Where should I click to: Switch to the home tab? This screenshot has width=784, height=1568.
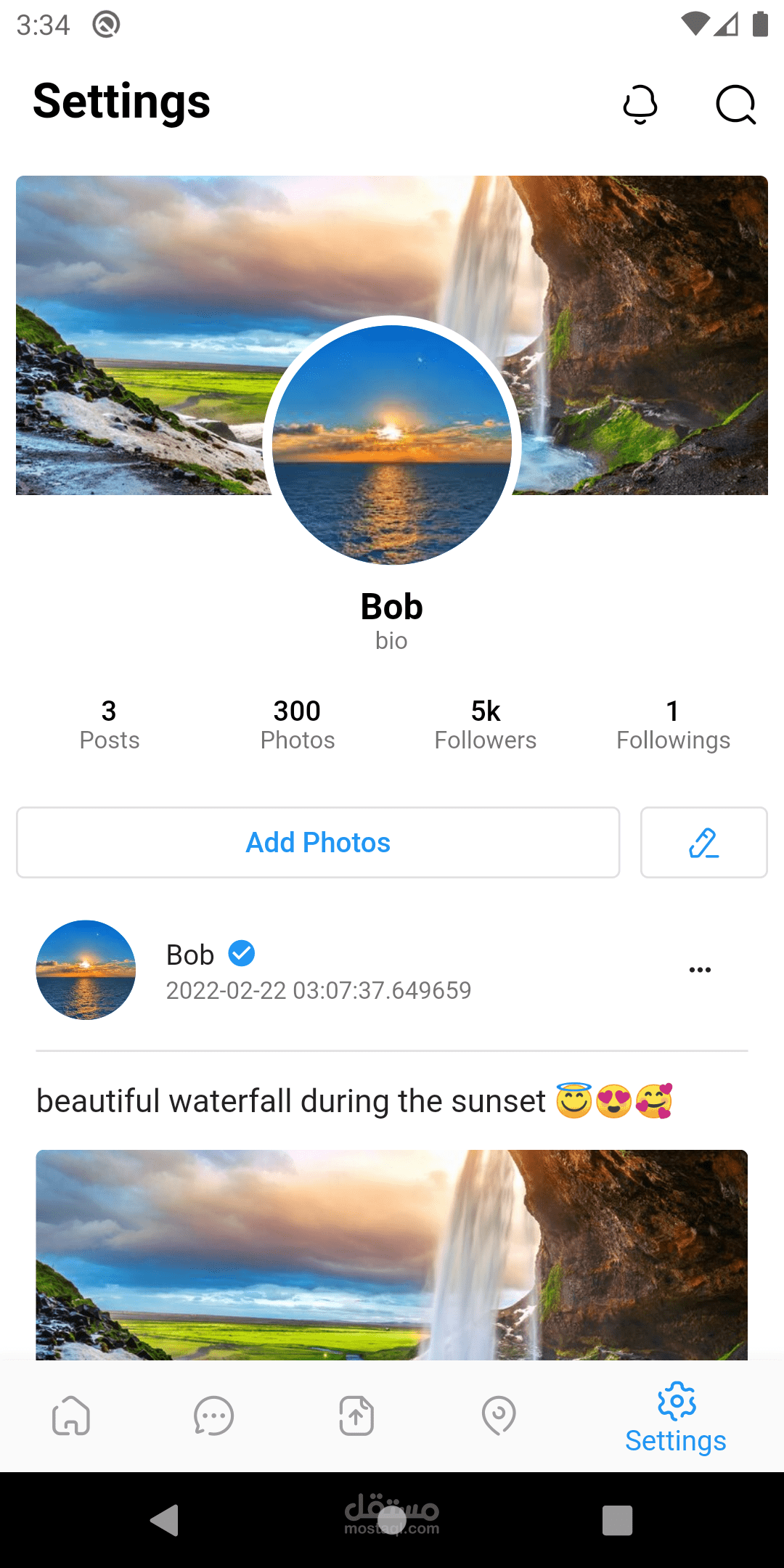pyautogui.click(x=71, y=1416)
